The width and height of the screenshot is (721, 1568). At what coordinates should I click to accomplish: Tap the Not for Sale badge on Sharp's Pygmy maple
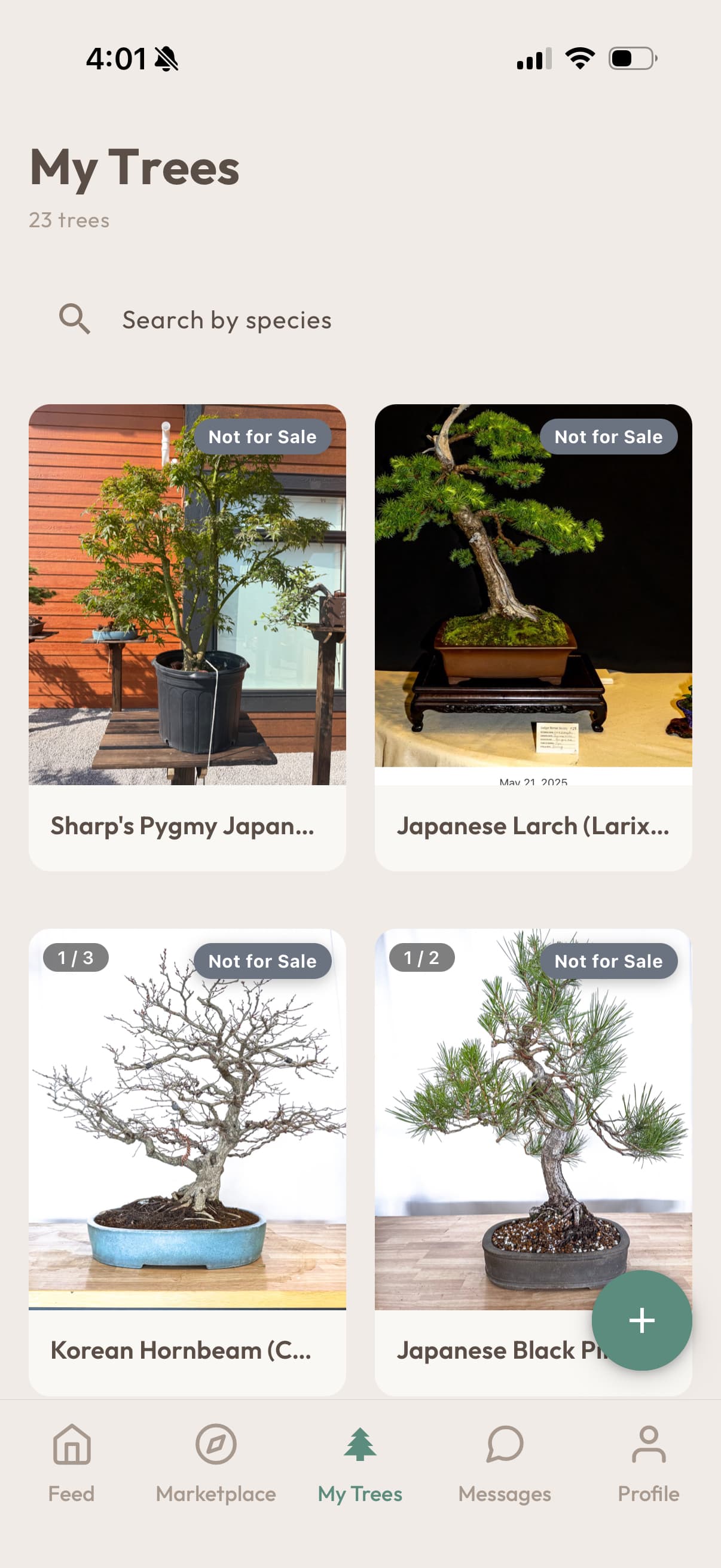tap(263, 436)
